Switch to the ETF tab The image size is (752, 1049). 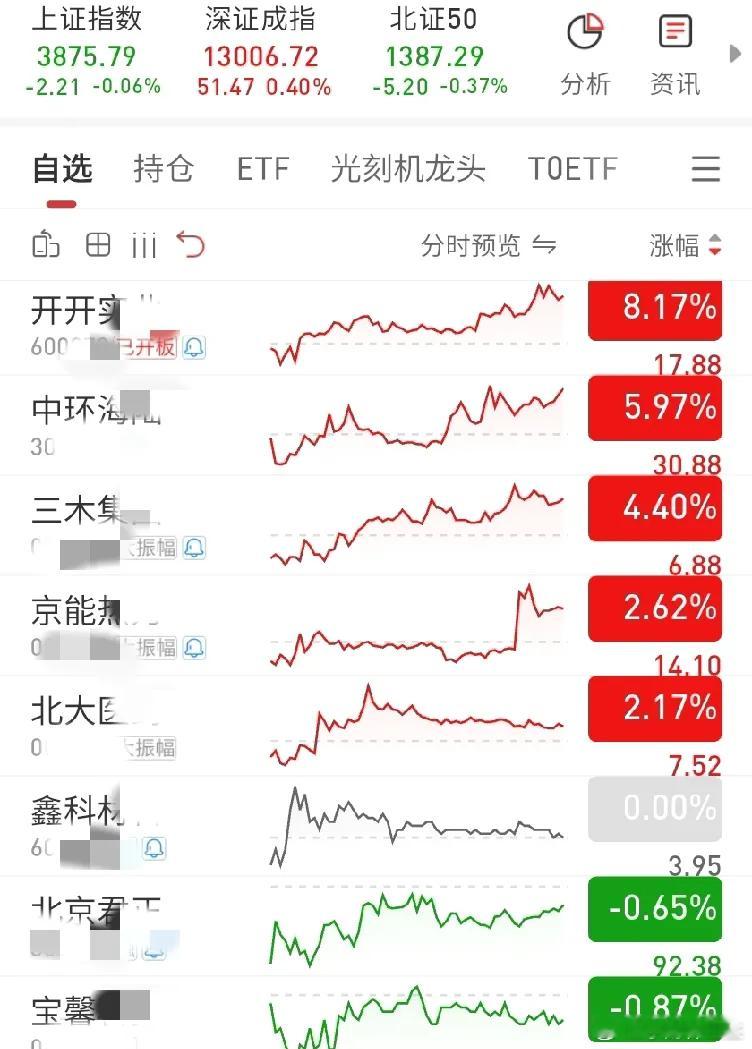263,169
